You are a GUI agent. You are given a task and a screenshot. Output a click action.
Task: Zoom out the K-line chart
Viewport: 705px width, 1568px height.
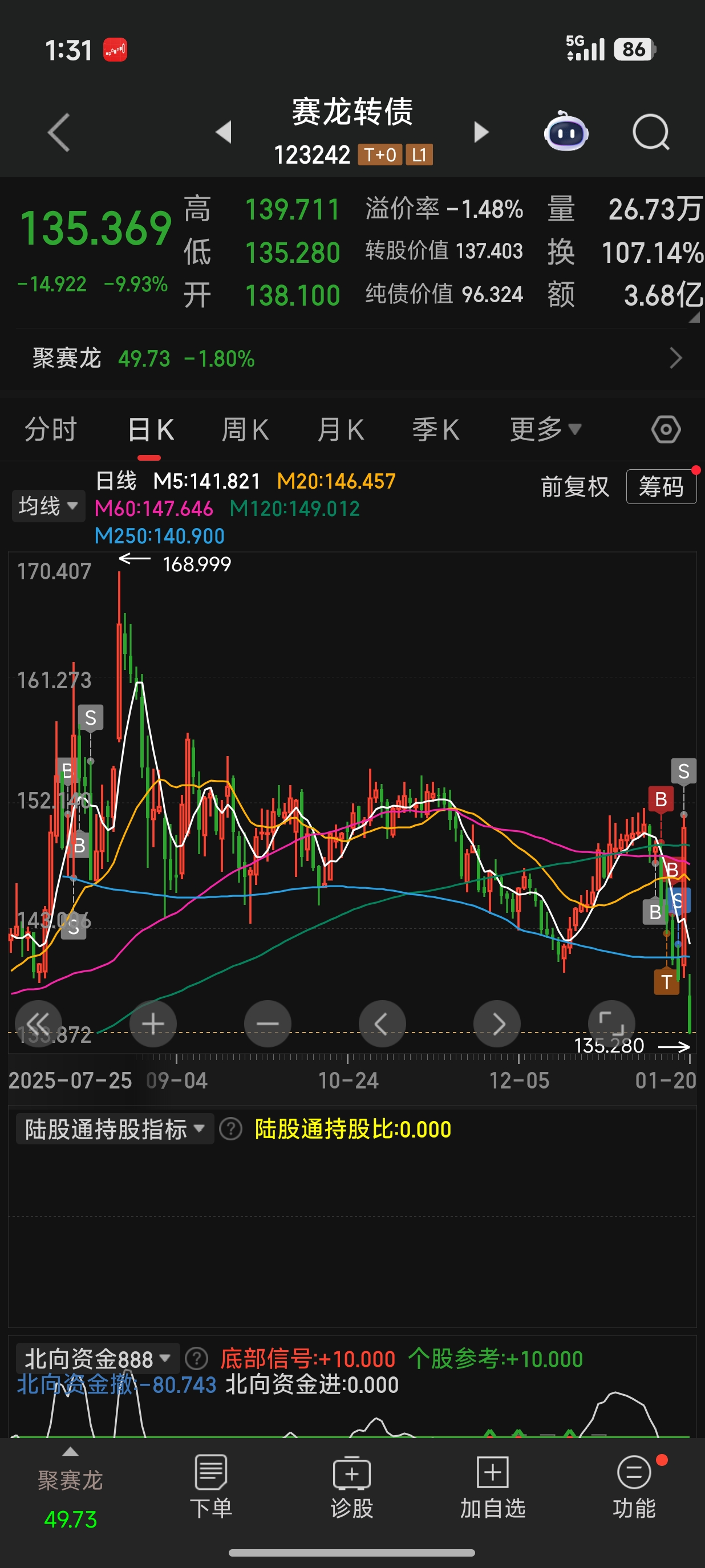[268, 1024]
